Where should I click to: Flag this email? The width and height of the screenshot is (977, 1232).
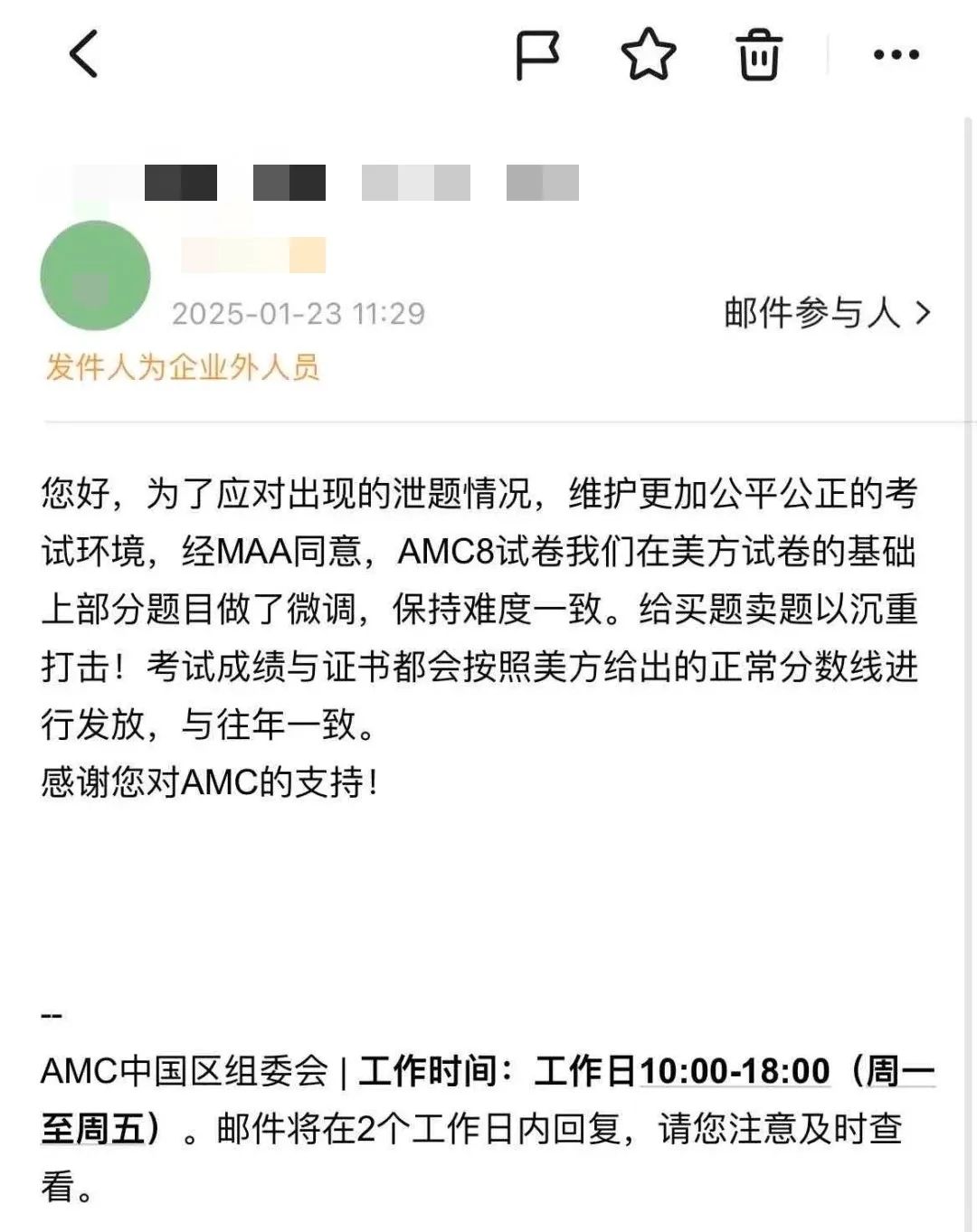click(x=537, y=55)
